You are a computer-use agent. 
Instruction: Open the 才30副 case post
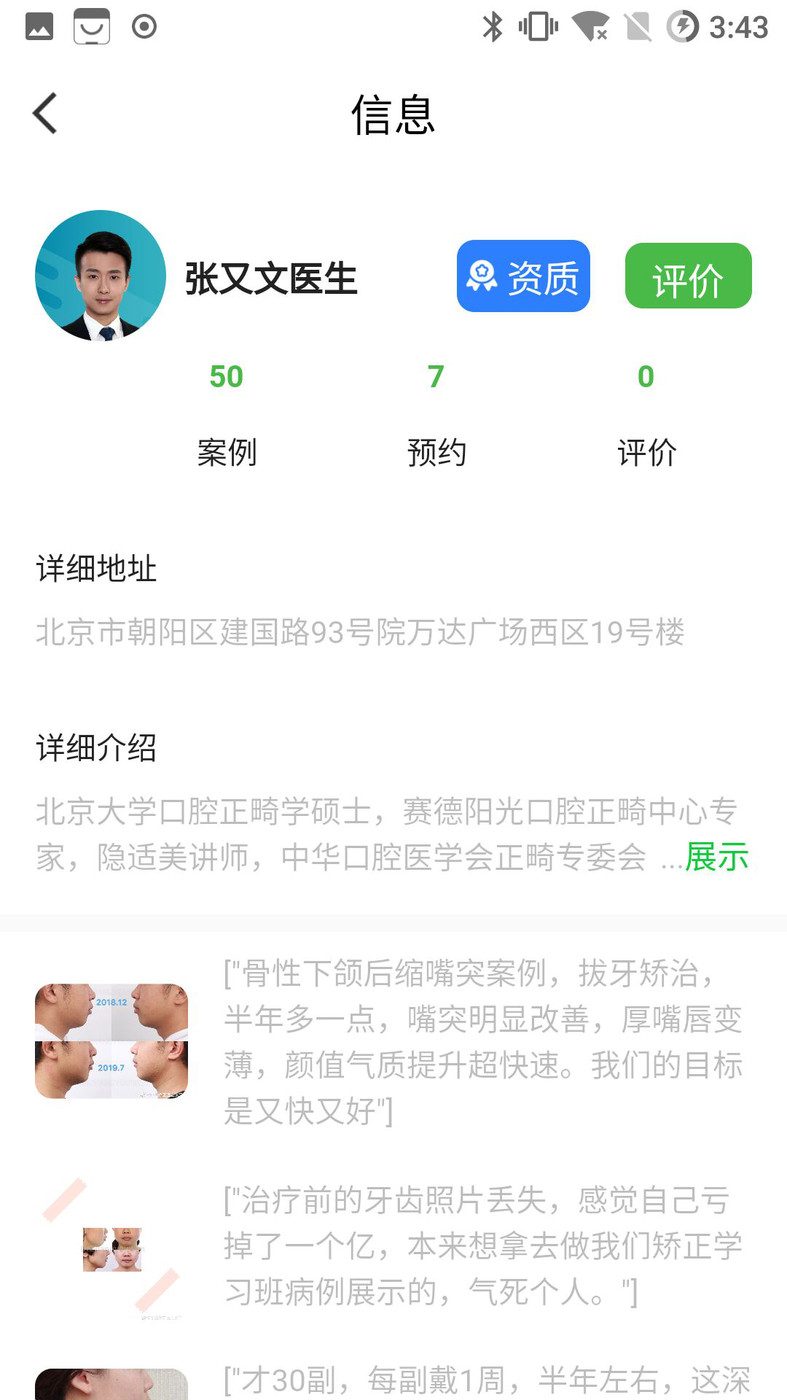[x=485, y=1380]
